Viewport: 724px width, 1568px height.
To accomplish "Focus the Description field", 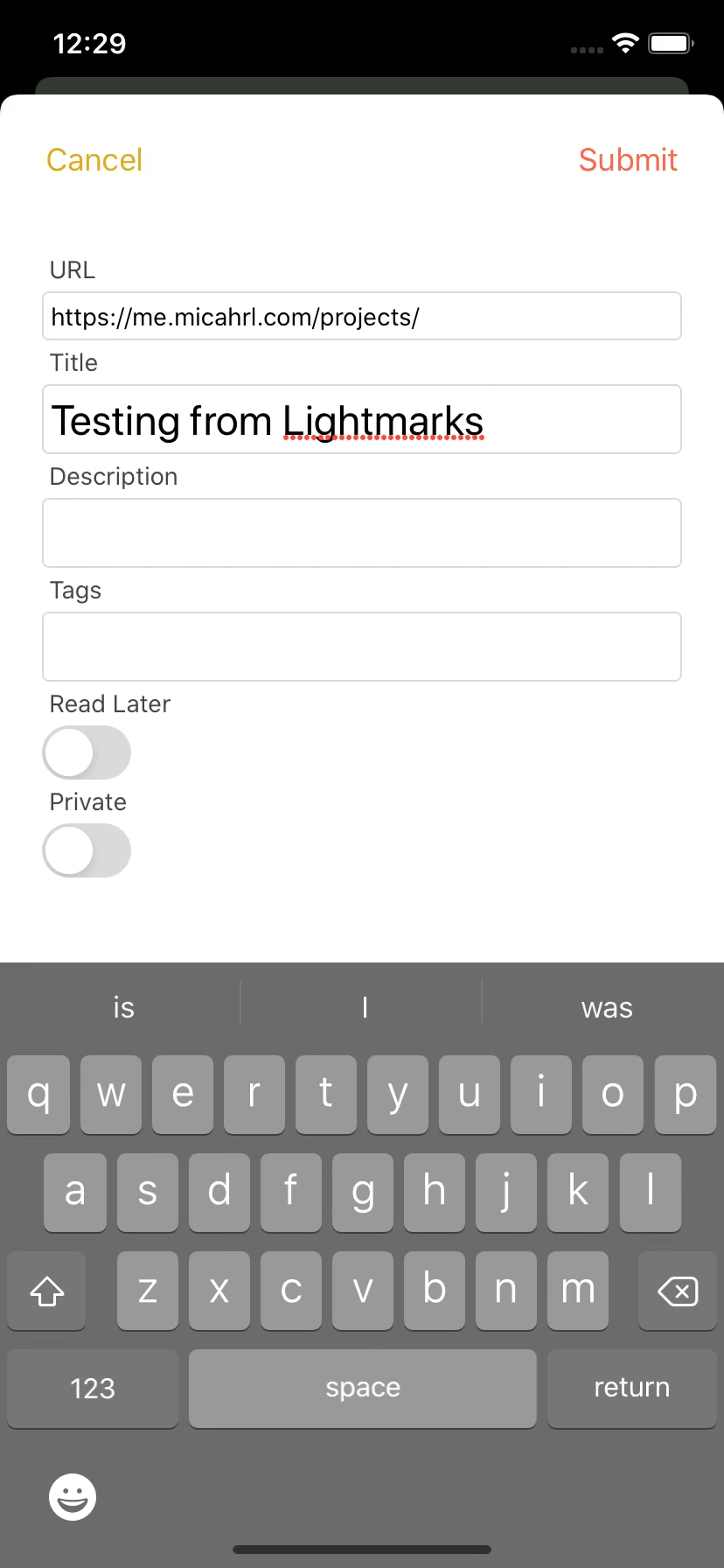I will click(362, 533).
